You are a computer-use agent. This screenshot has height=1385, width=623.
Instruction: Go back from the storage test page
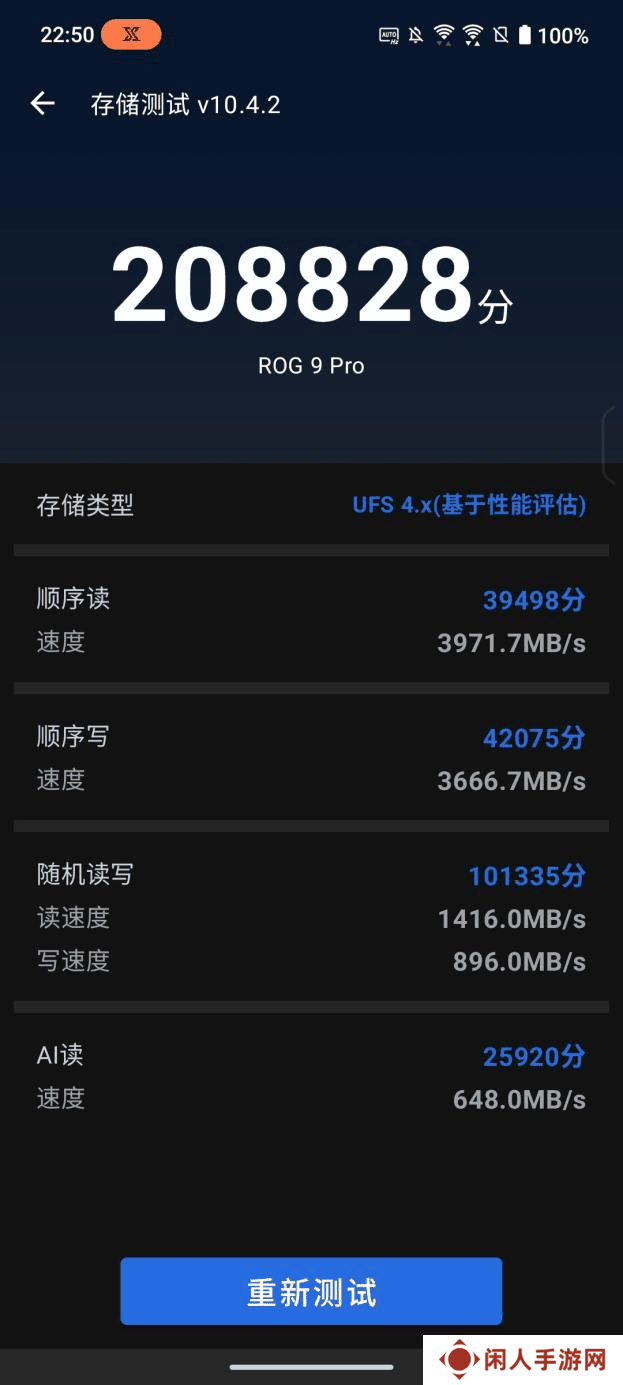coord(42,103)
